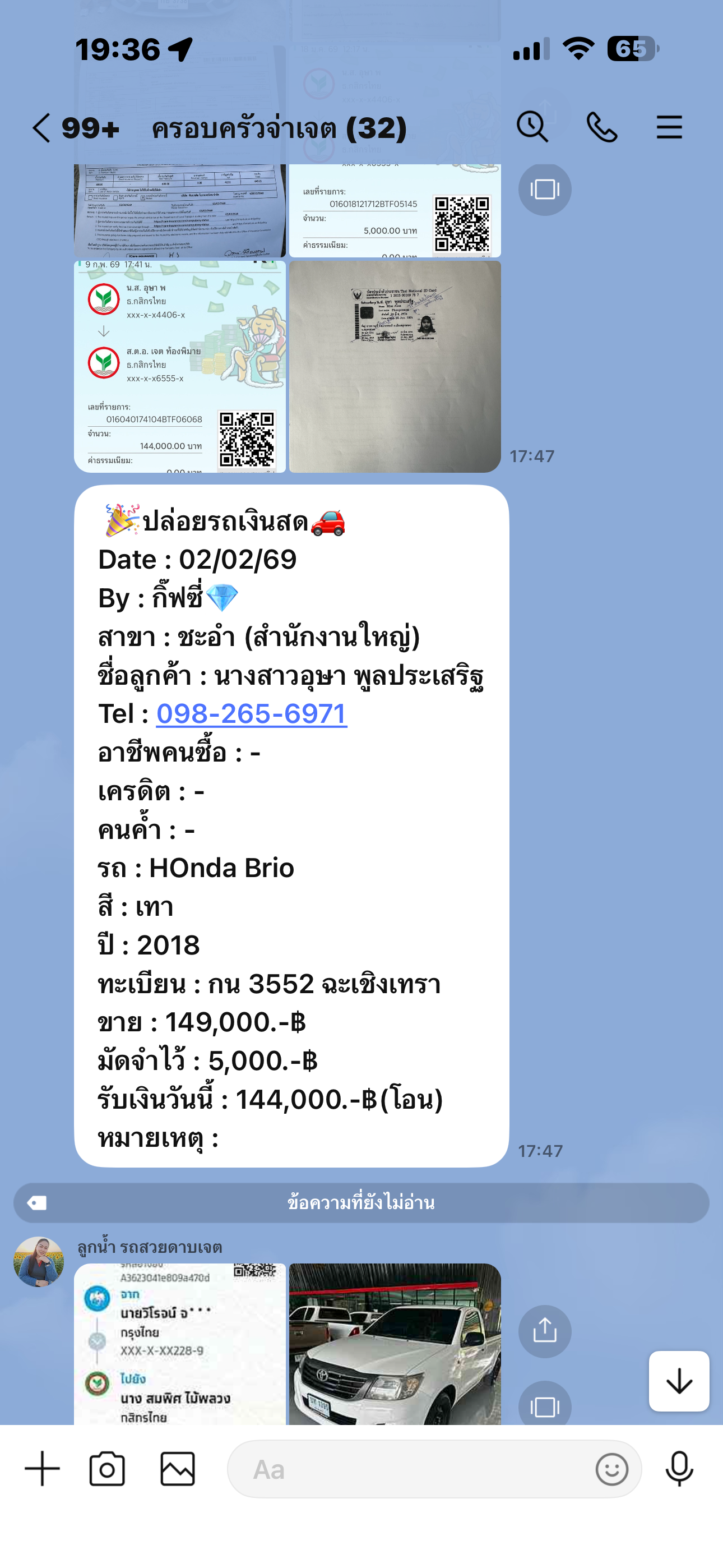
Task: Open the chat menu
Action: (x=669, y=128)
